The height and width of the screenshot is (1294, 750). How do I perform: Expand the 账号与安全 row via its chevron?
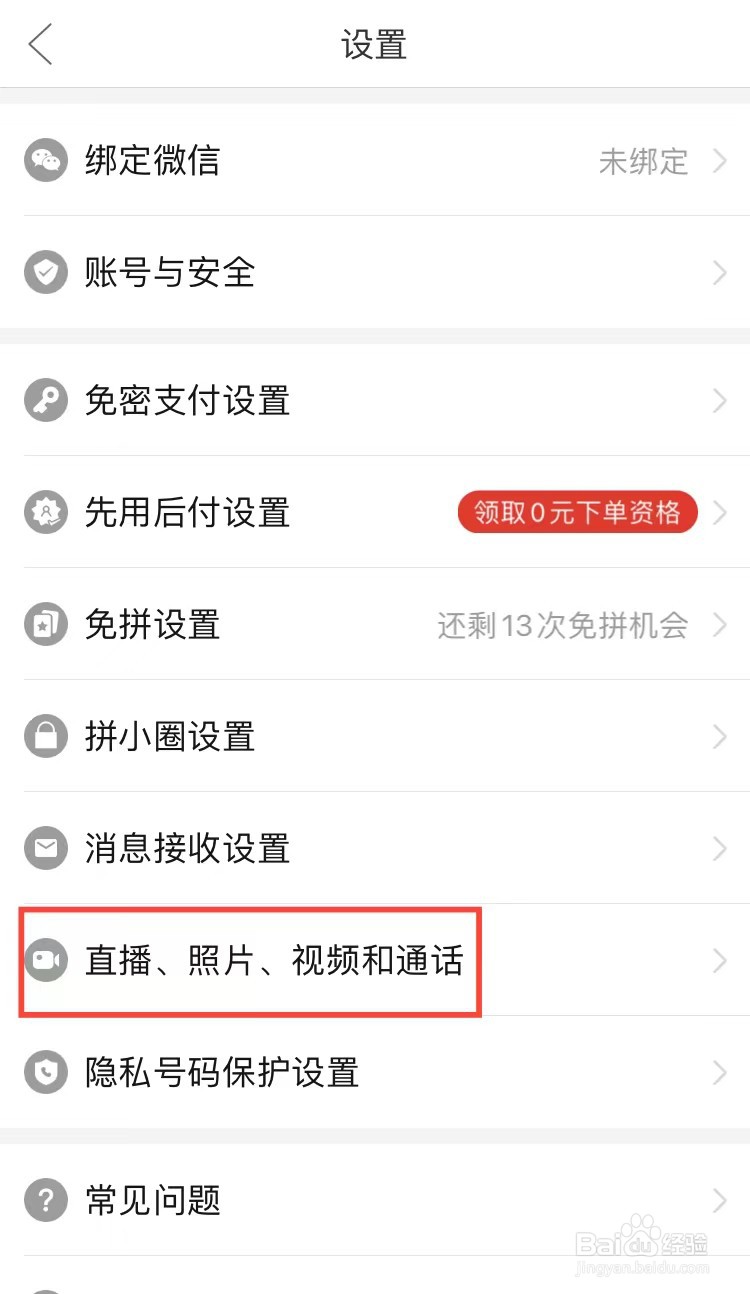[720, 273]
